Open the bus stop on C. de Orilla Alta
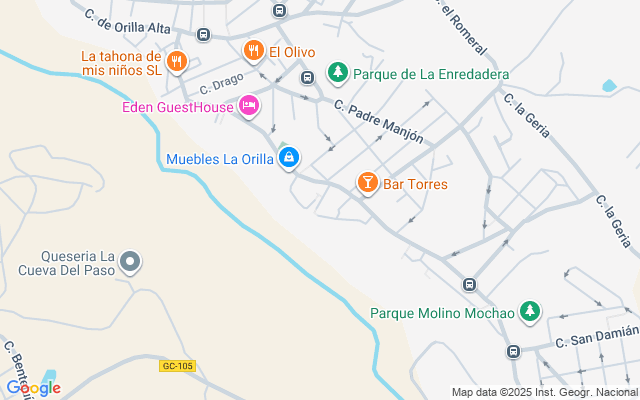 pos(203,34)
